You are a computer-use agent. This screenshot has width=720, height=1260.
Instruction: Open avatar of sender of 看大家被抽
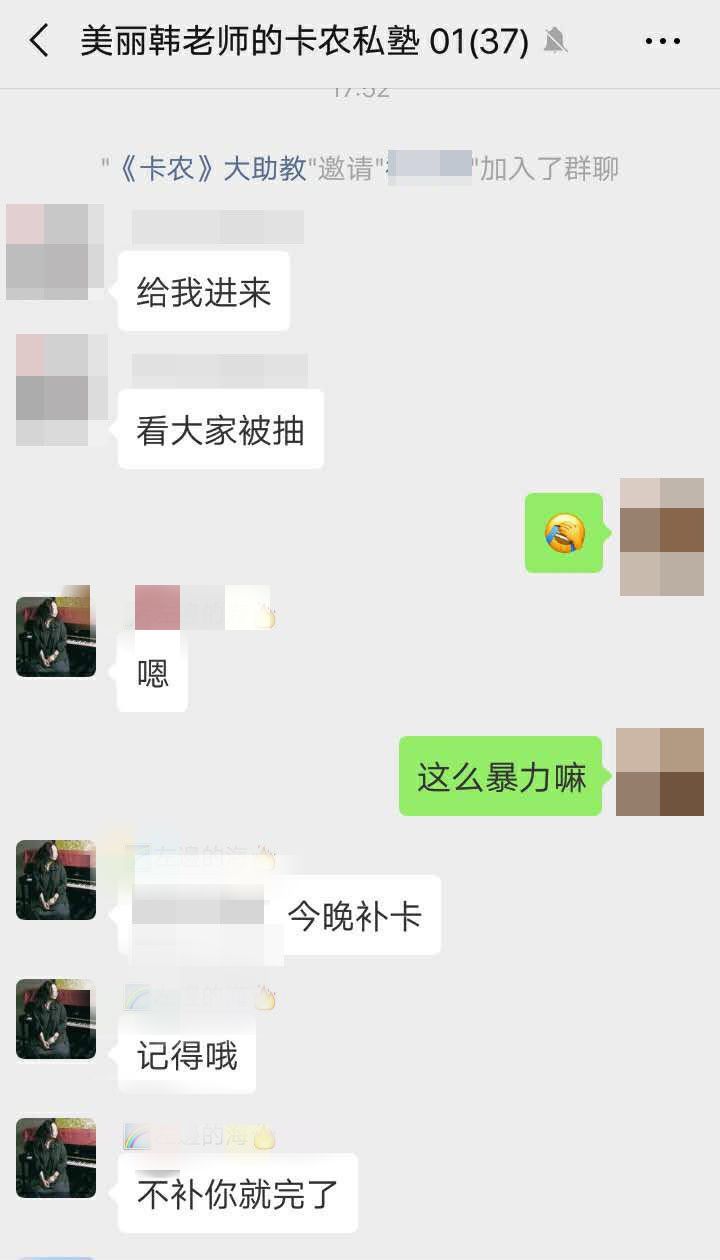pyautogui.click(x=60, y=390)
